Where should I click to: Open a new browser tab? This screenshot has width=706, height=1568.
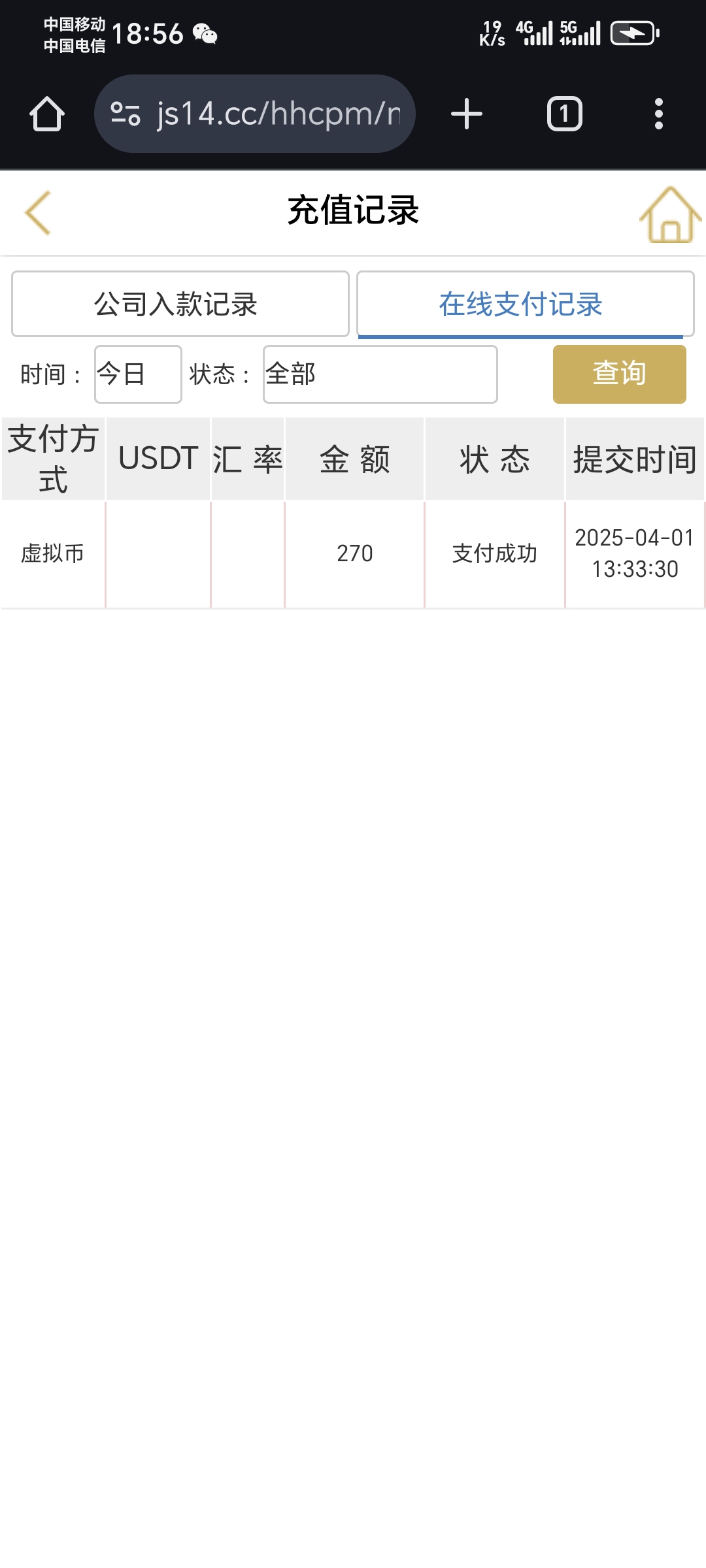coord(467,114)
